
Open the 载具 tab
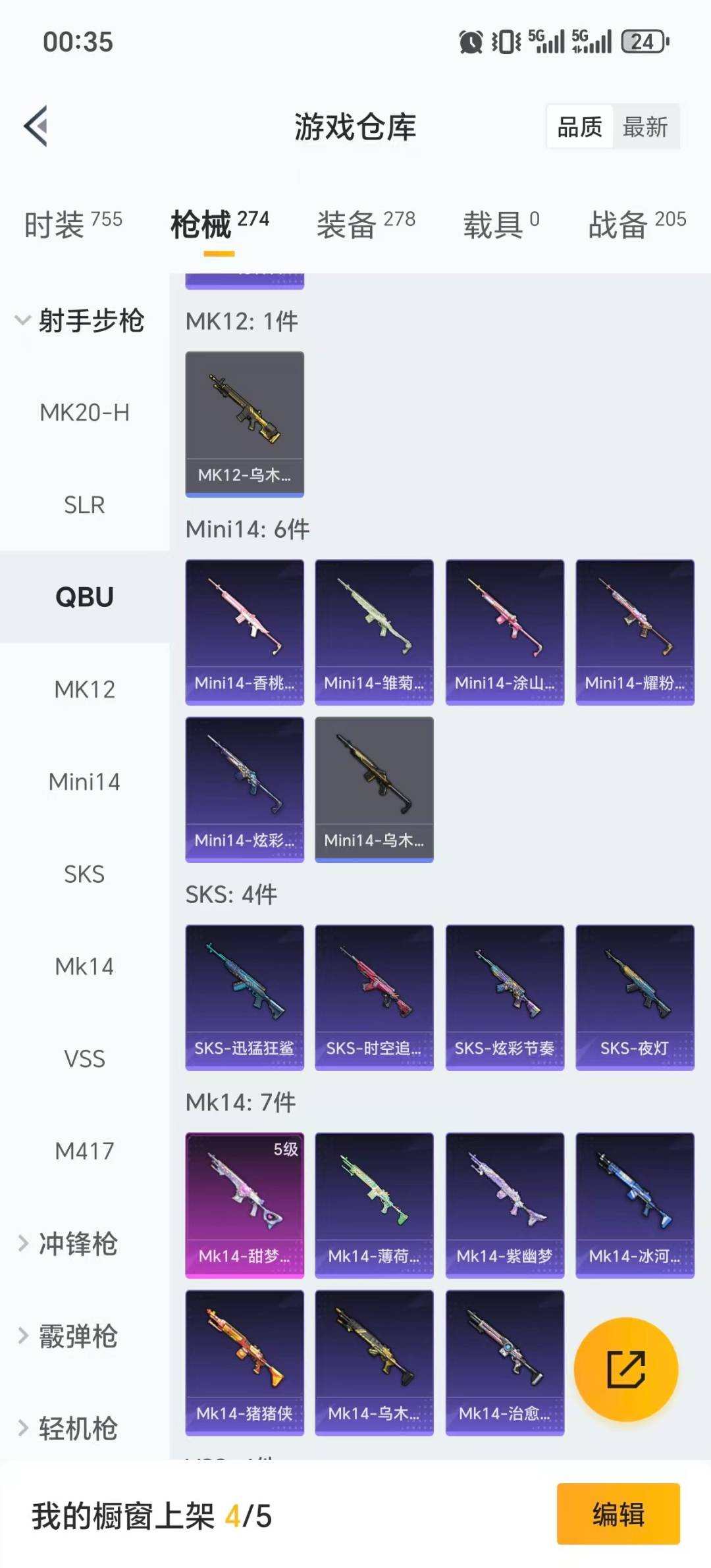pyautogui.click(x=501, y=224)
